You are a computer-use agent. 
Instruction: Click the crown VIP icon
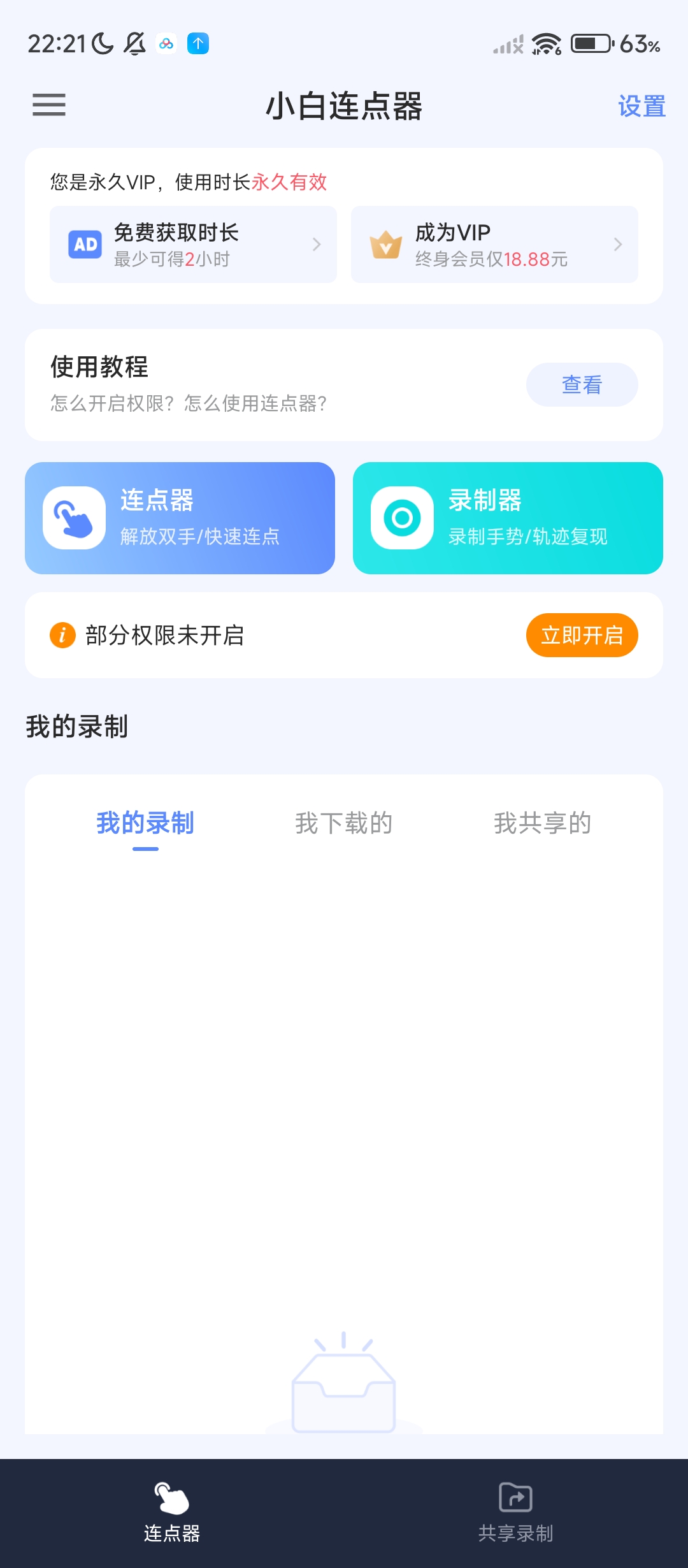coord(387,244)
